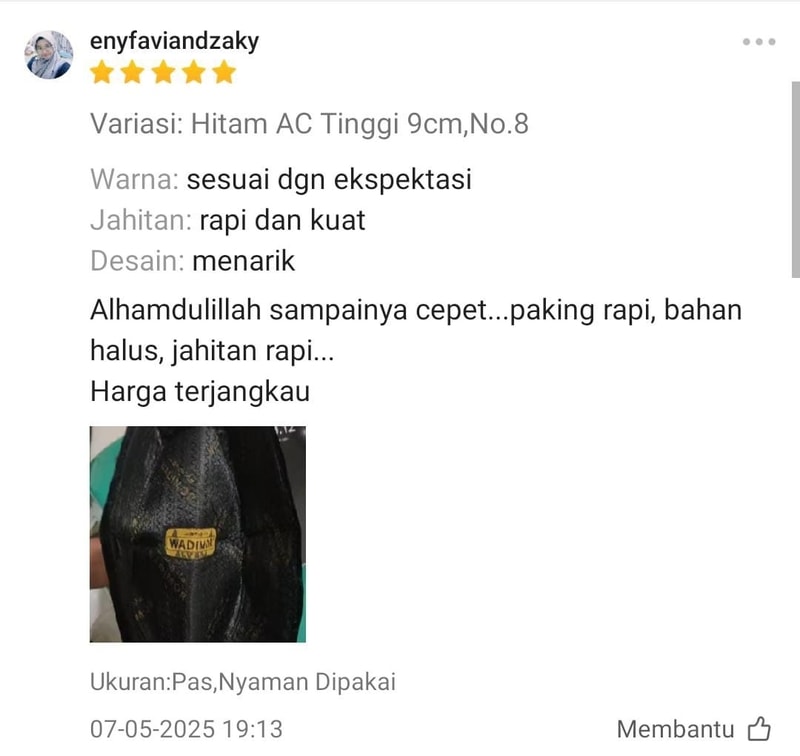Open reviewer enyfaviandzaky's username
The image size is (800, 756).
[x=174, y=41]
